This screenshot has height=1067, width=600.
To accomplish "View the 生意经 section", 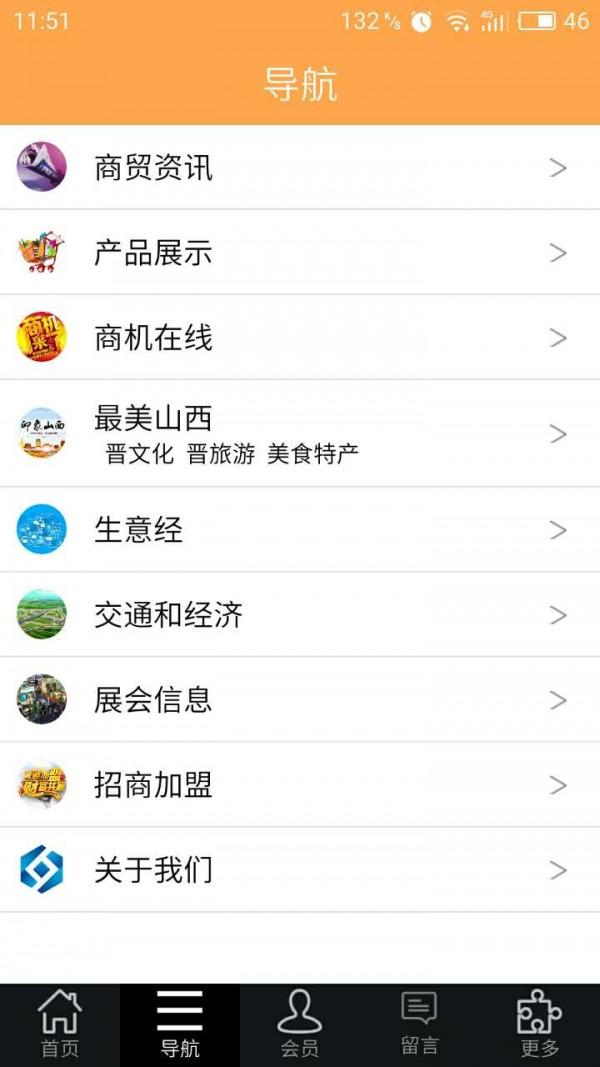I will tap(300, 529).
